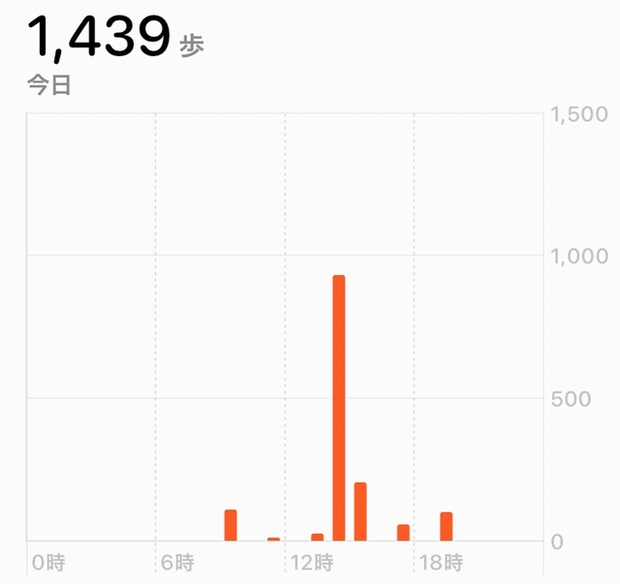Screen dimensions: 620x584
Task: Select the orange bar just after 18時
Action: pyautogui.click(x=446, y=526)
